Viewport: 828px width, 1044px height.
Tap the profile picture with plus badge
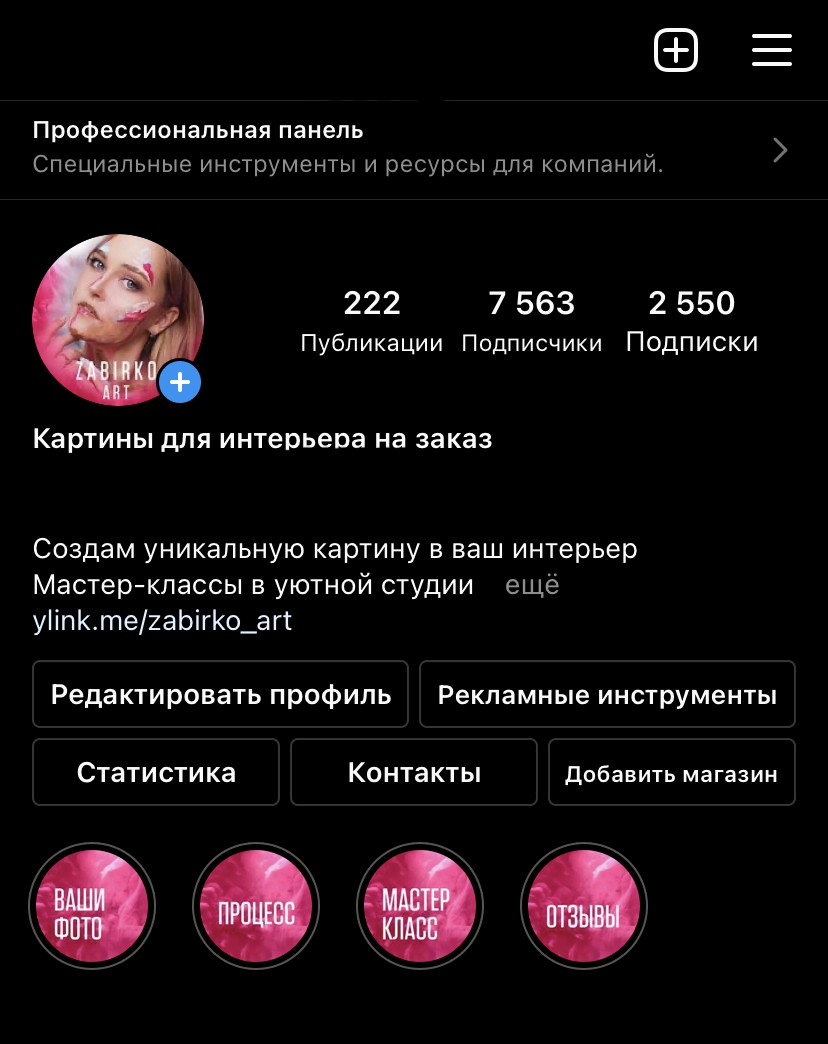pyautogui.click(x=118, y=320)
